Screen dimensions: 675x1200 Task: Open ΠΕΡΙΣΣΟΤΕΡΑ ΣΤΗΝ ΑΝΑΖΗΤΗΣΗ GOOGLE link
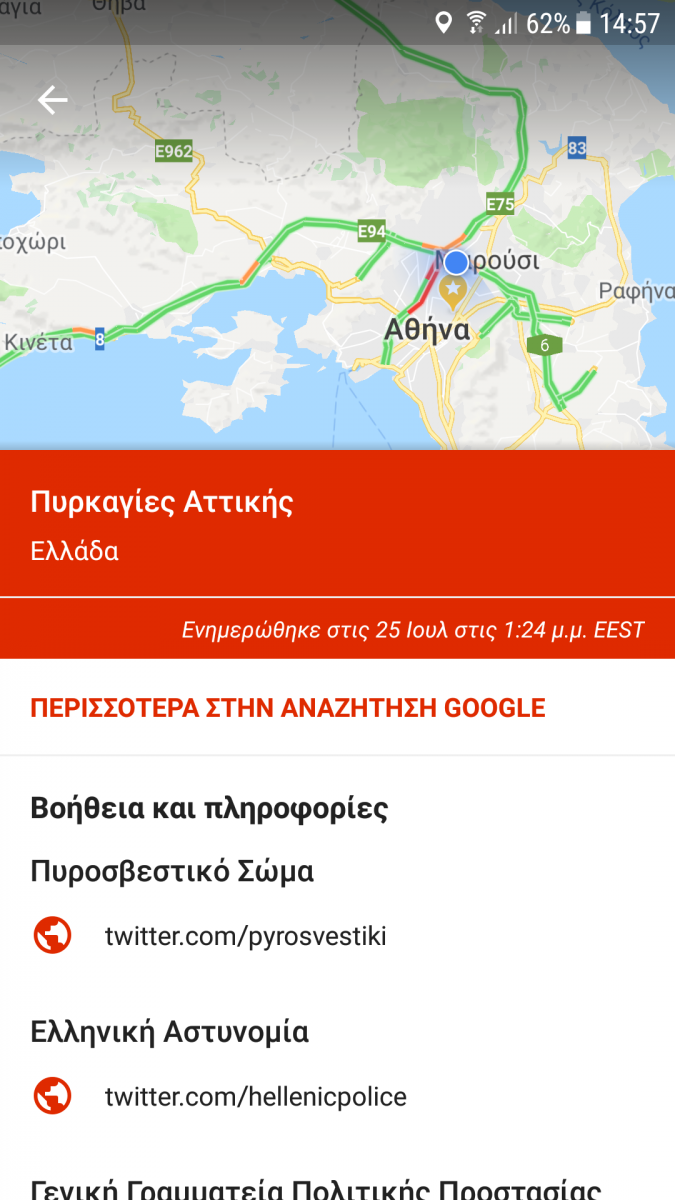click(x=288, y=708)
